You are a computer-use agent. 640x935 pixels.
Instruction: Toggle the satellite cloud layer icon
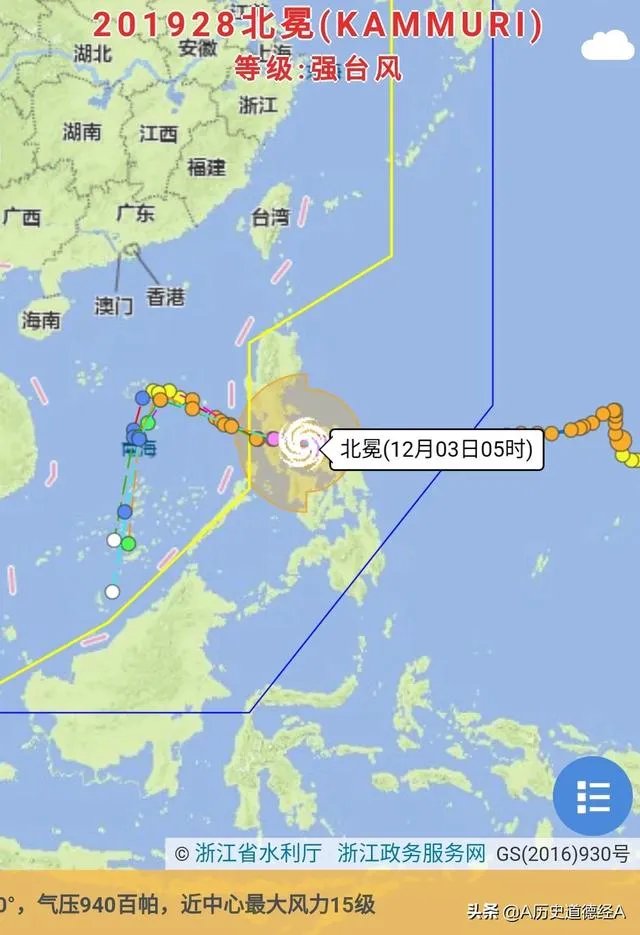pyautogui.click(x=607, y=46)
